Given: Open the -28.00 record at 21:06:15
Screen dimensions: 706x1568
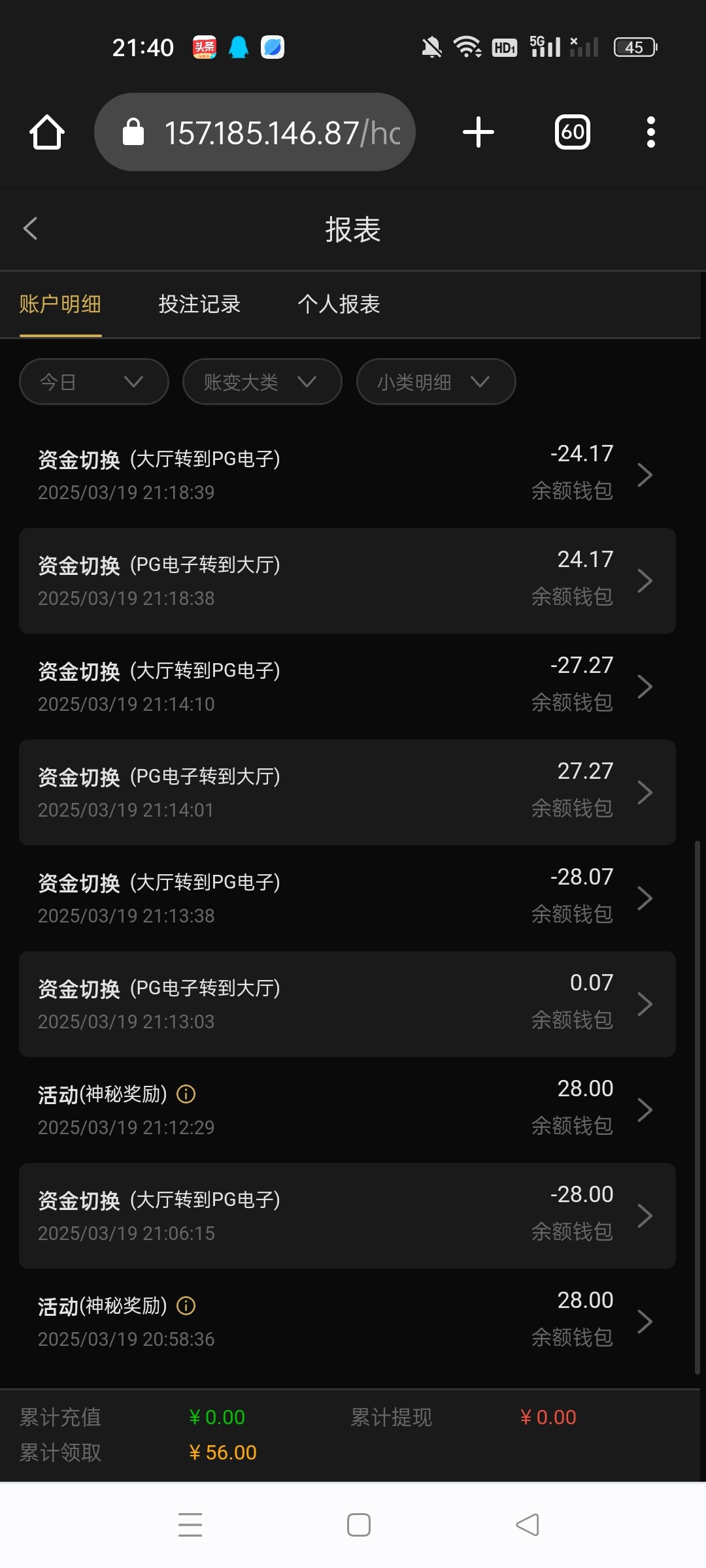Looking at the screenshot, I should (347, 1216).
